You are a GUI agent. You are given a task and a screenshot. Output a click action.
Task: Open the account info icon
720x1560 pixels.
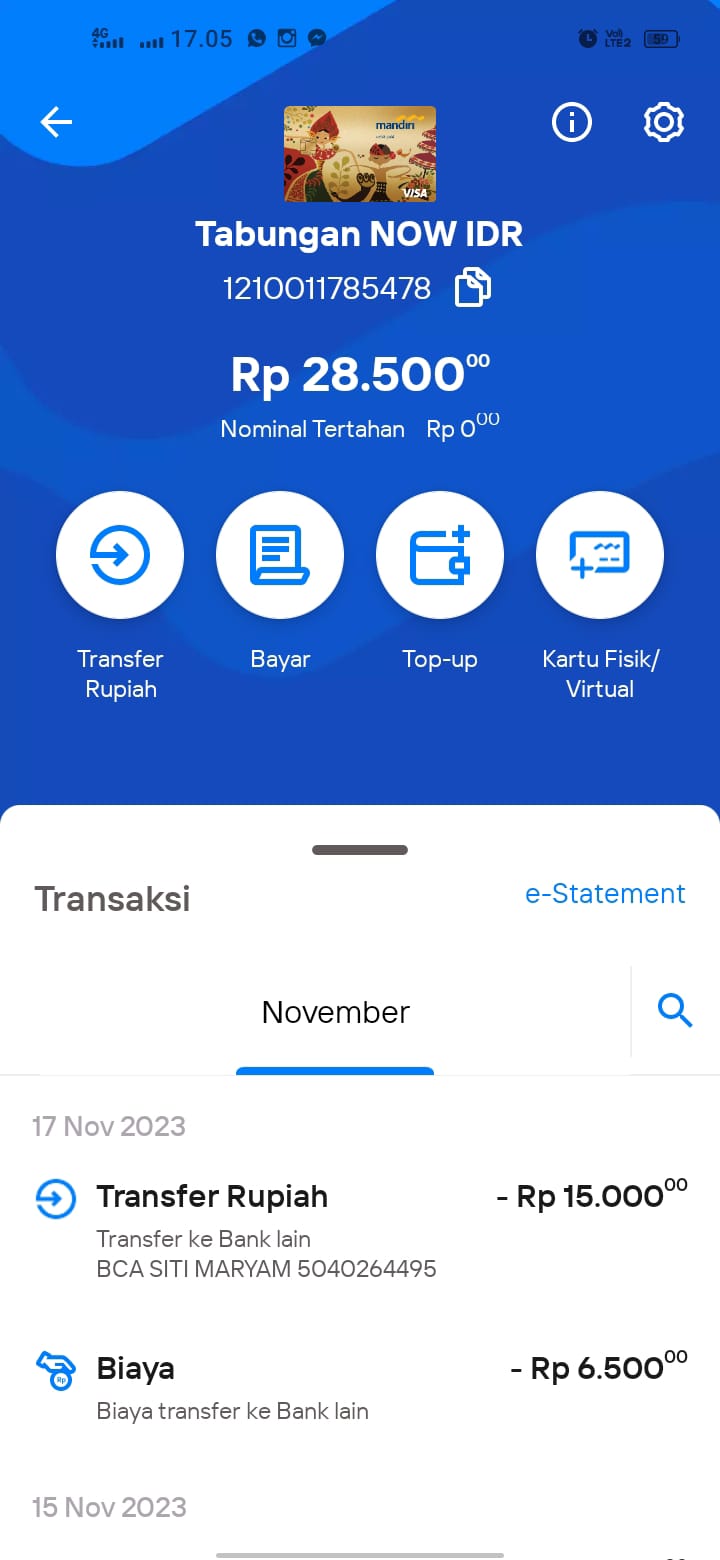tap(572, 122)
